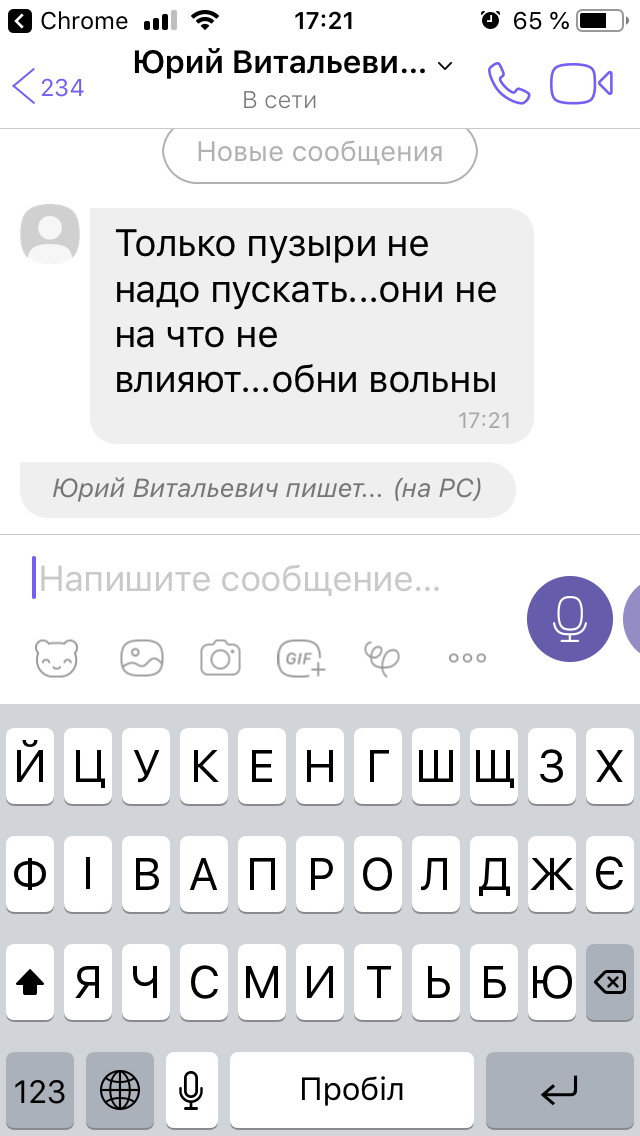The width and height of the screenshot is (640, 1136).
Task: Open the doodle drawing tool
Action: 382,657
